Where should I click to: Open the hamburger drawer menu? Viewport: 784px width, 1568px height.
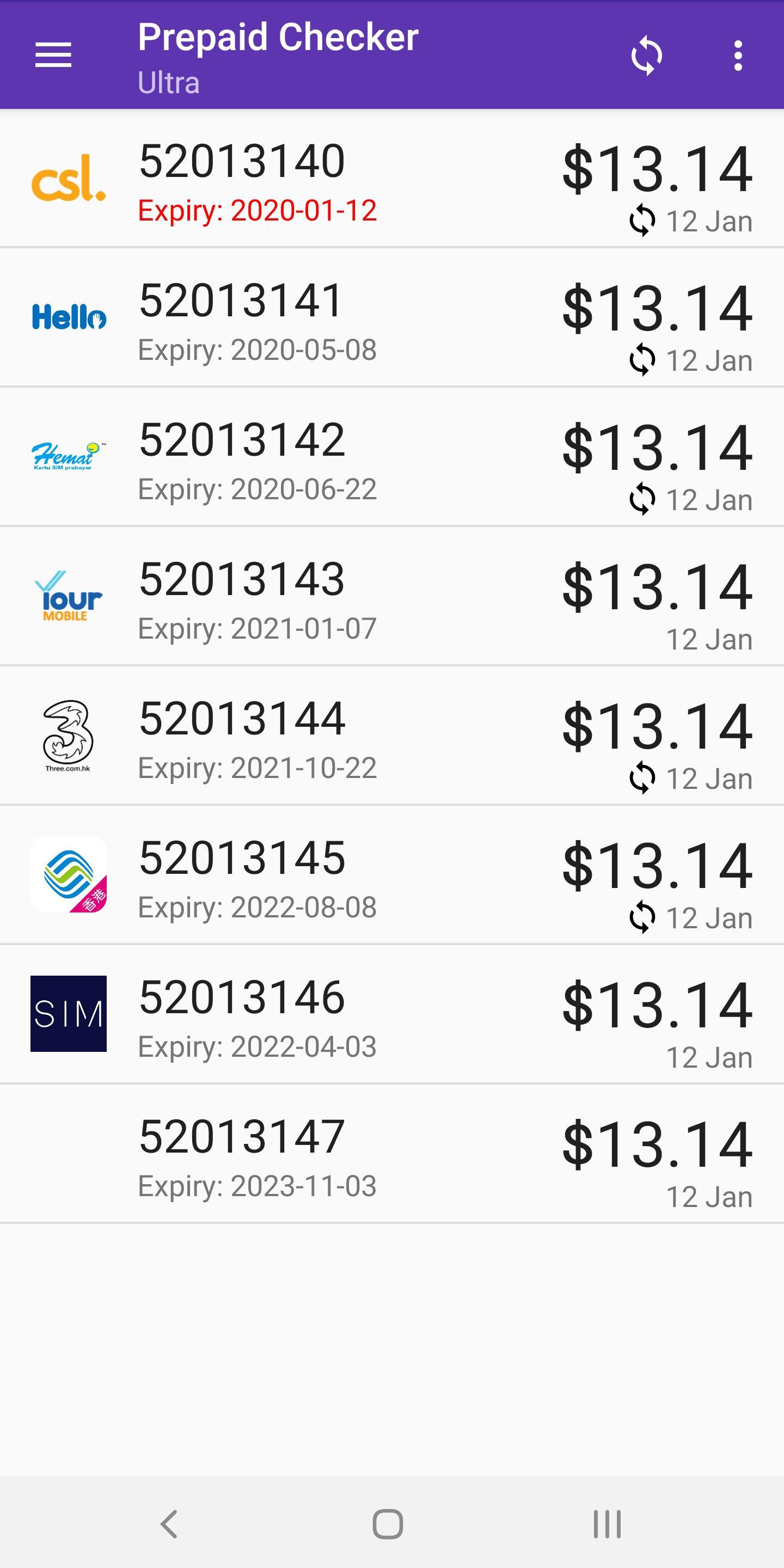pos(53,56)
